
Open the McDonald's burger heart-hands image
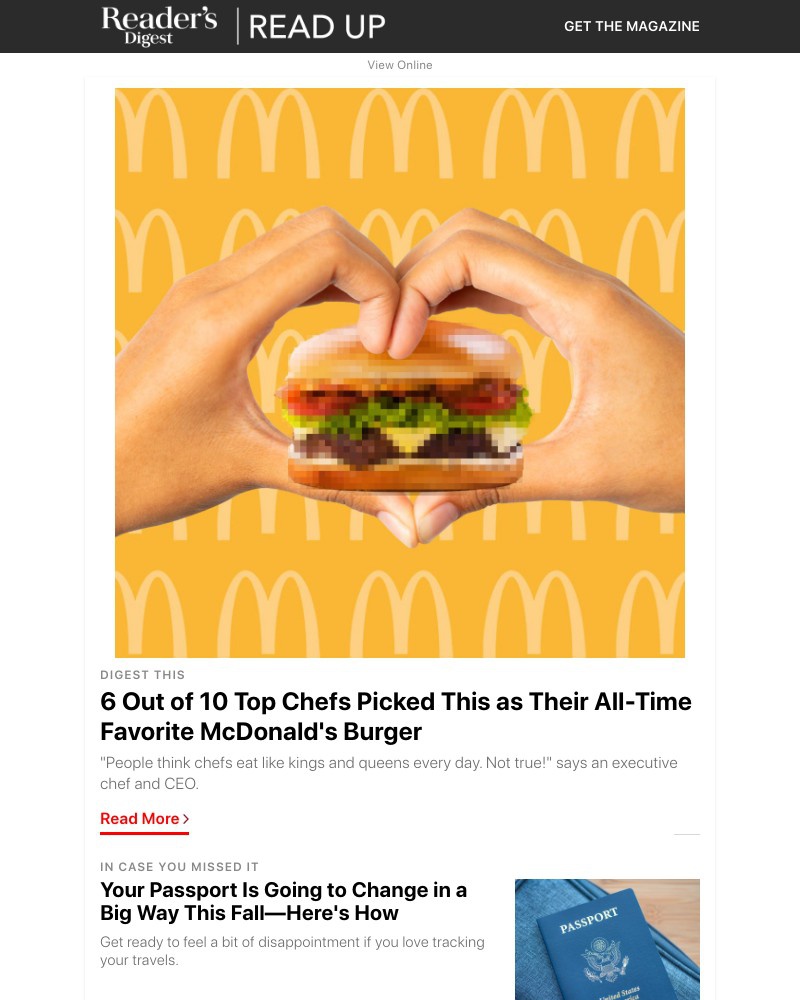pyautogui.click(x=400, y=372)
